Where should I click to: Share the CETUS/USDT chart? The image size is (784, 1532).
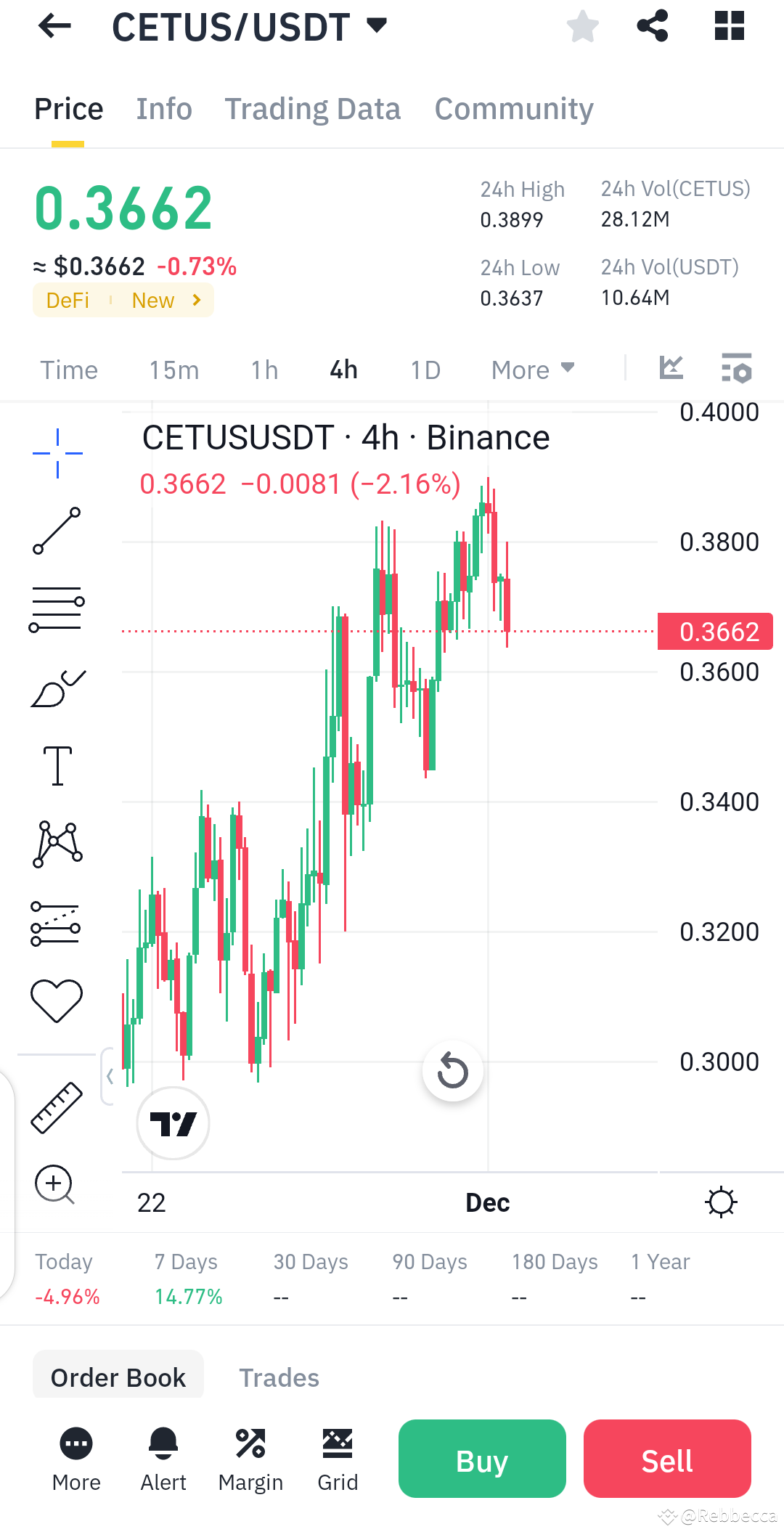(x=652, y=26)
